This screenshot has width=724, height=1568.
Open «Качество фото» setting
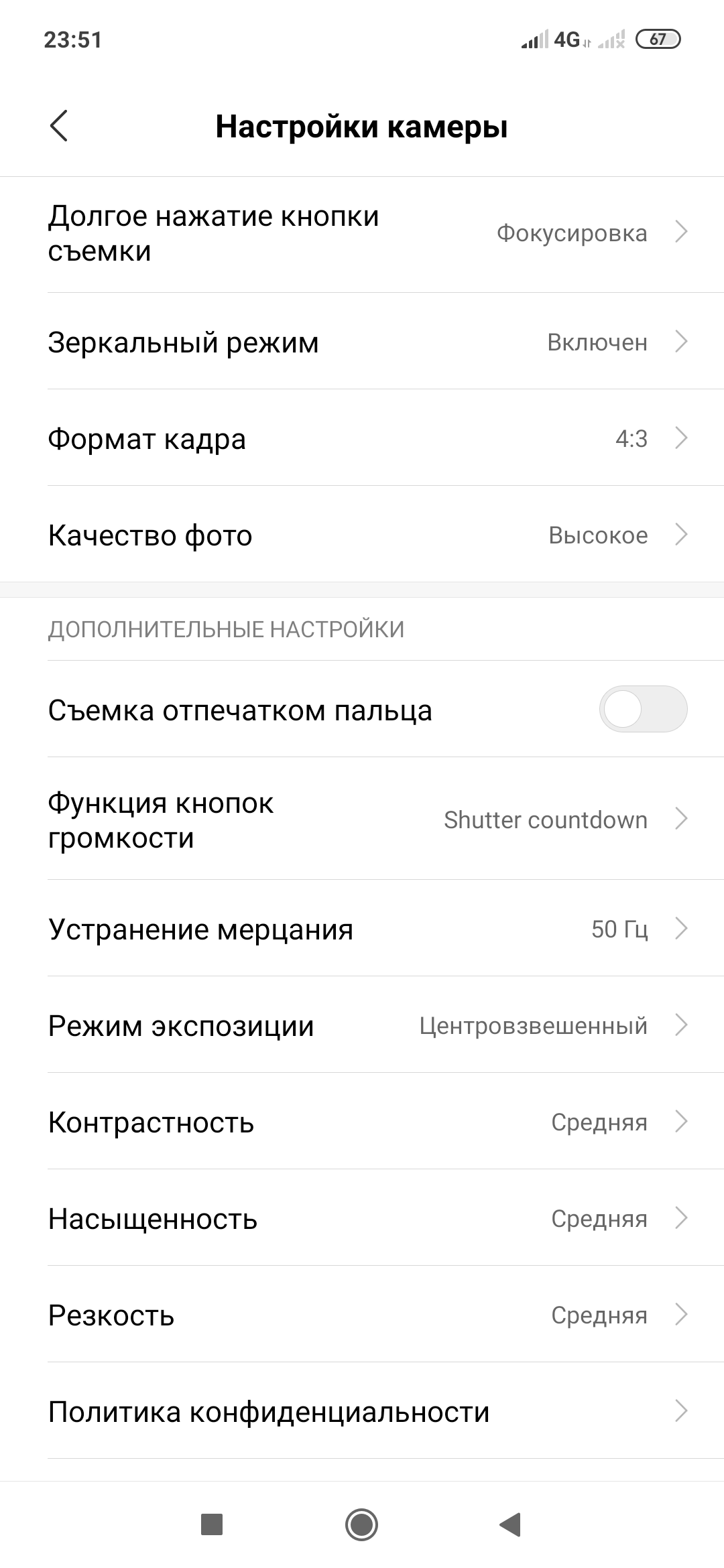362,535
